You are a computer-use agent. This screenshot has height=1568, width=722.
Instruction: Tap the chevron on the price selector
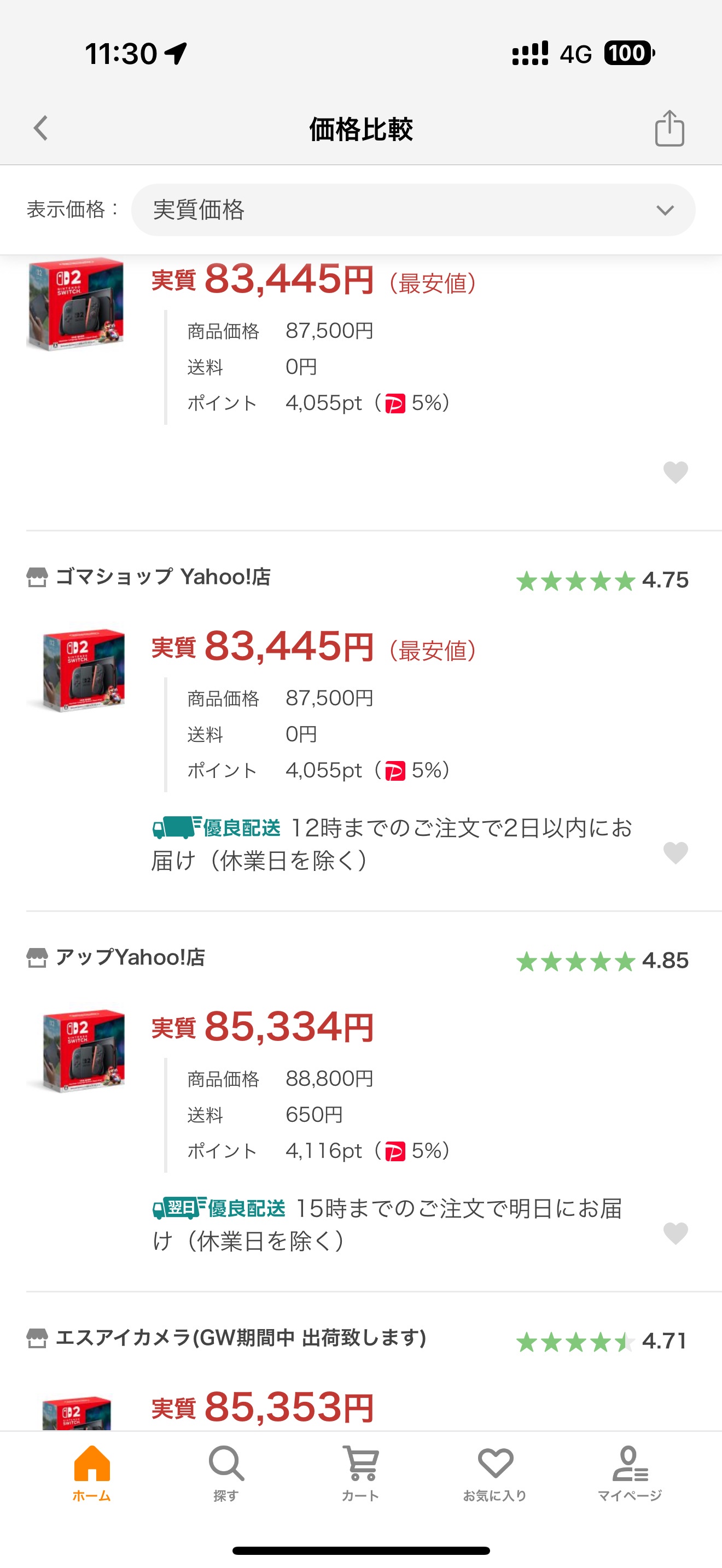pos(665,210)
